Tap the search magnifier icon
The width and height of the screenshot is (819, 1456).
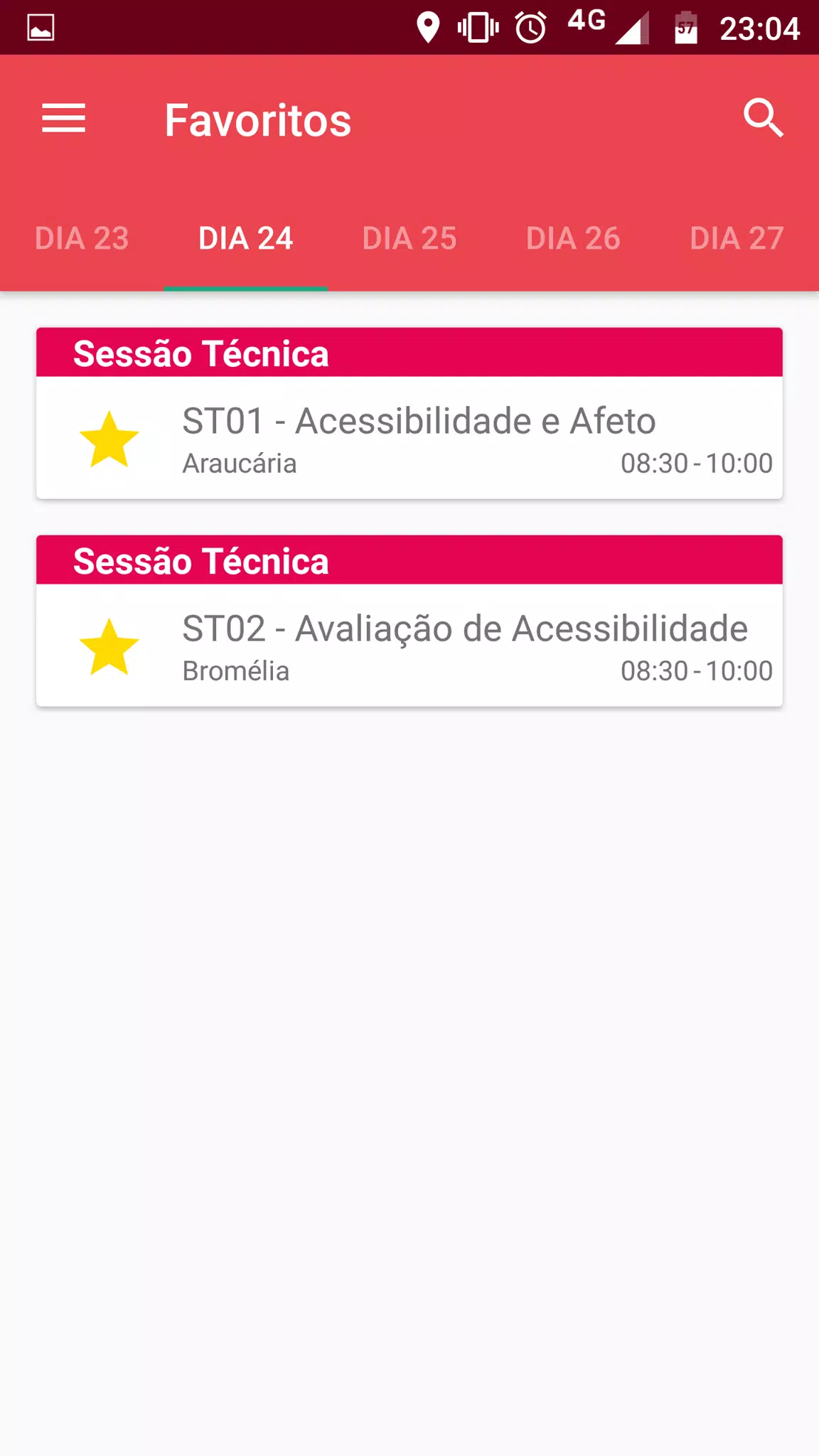click(x=764, y=118)
